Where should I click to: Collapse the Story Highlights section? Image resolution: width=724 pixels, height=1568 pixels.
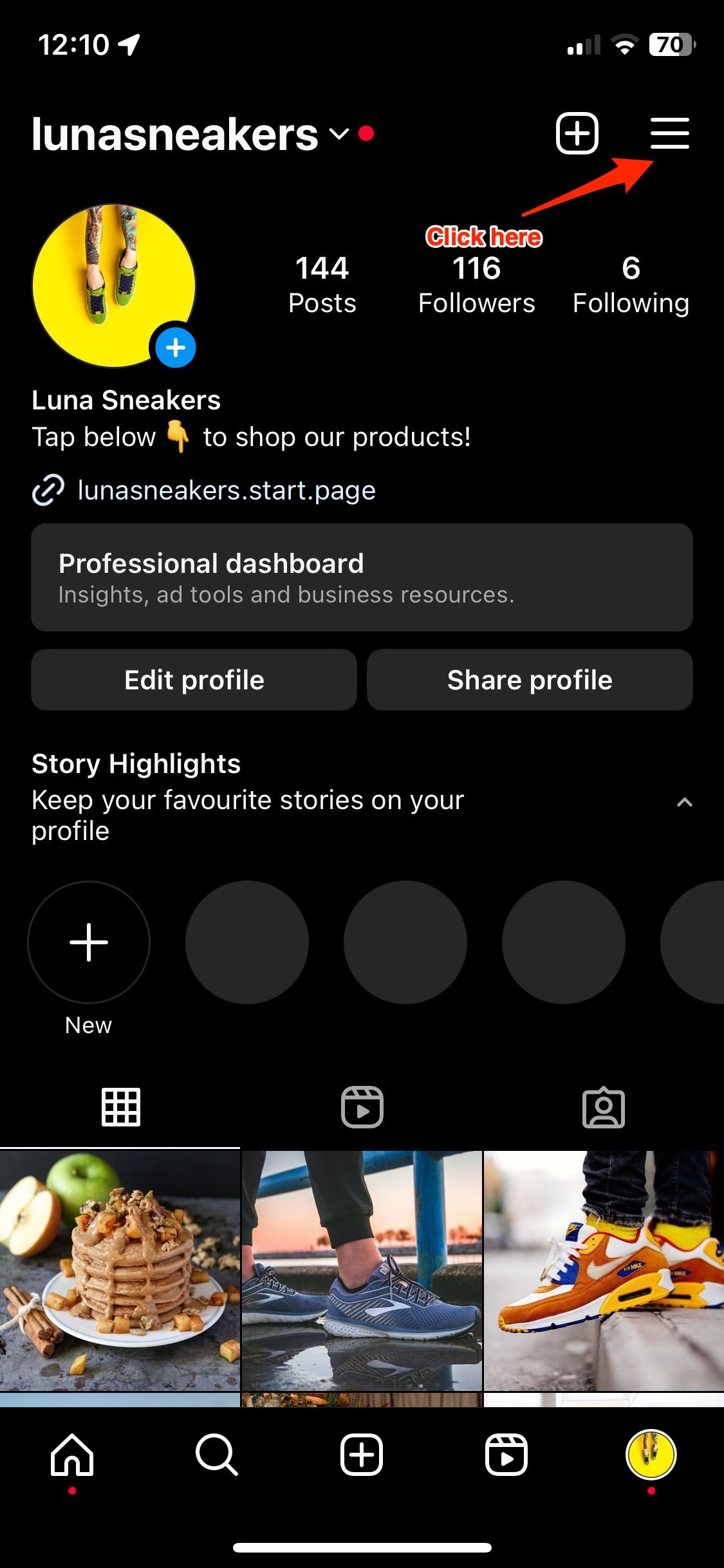click(685, 802)
